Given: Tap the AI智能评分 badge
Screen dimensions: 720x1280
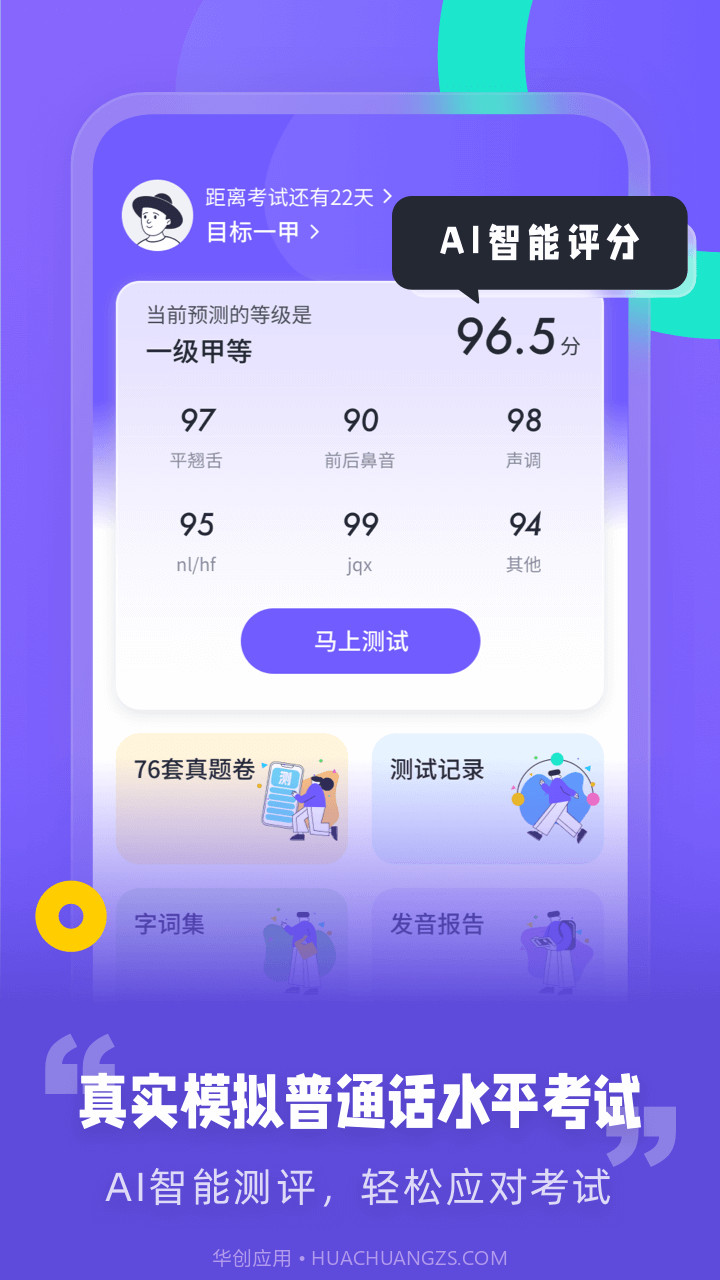Looking at the screenshot, I should tap(541, 240).
